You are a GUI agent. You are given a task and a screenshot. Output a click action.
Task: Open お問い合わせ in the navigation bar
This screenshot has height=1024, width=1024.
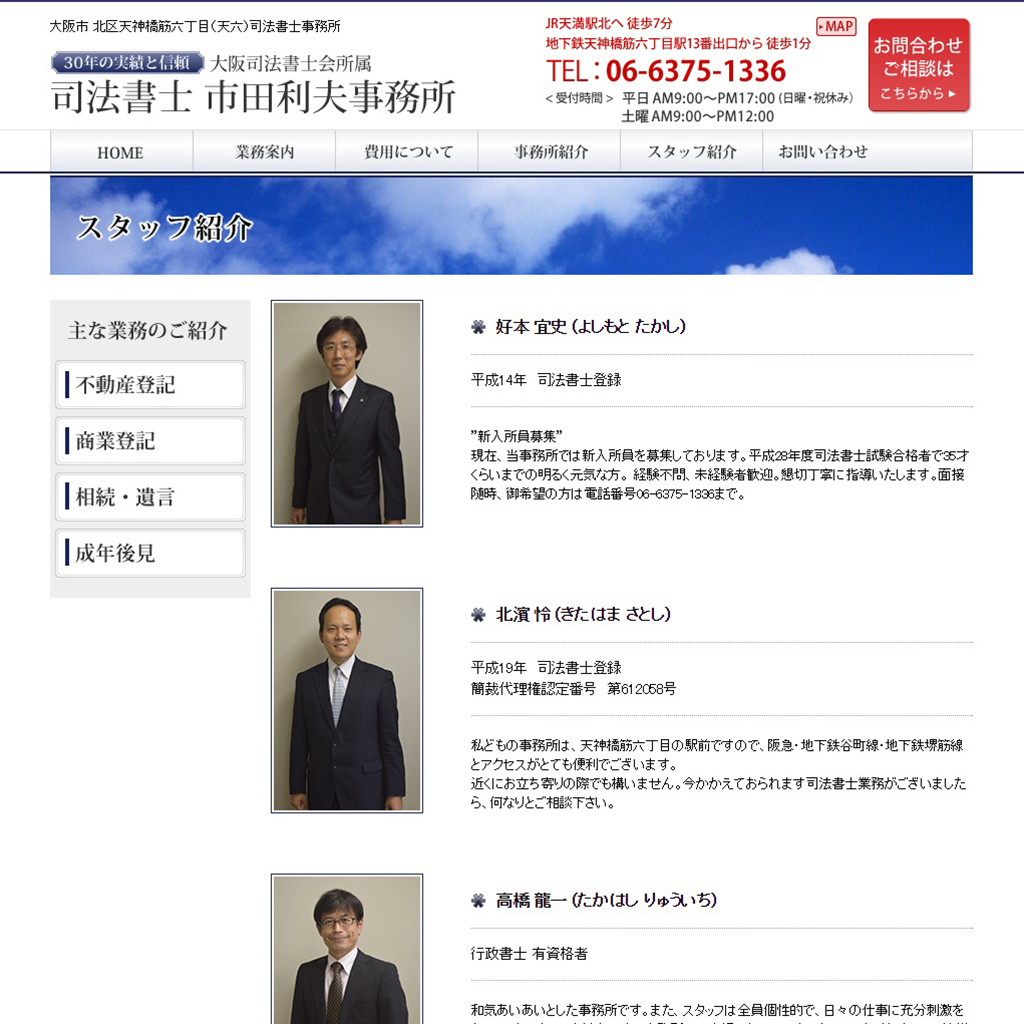[x=824, y=153]
